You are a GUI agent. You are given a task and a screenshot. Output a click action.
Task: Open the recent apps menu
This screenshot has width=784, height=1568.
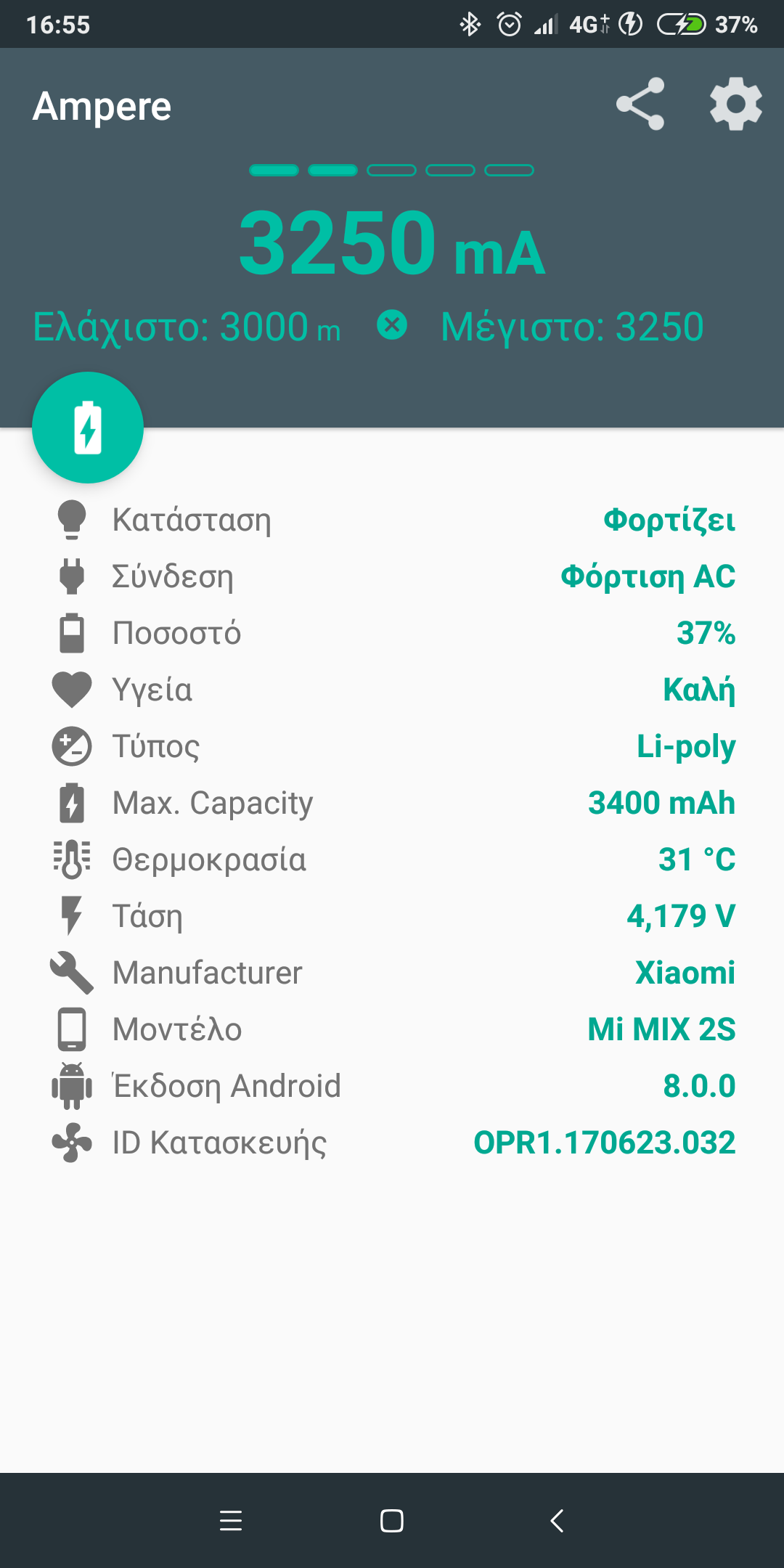pyautogui.click(x=231, y=1520)
